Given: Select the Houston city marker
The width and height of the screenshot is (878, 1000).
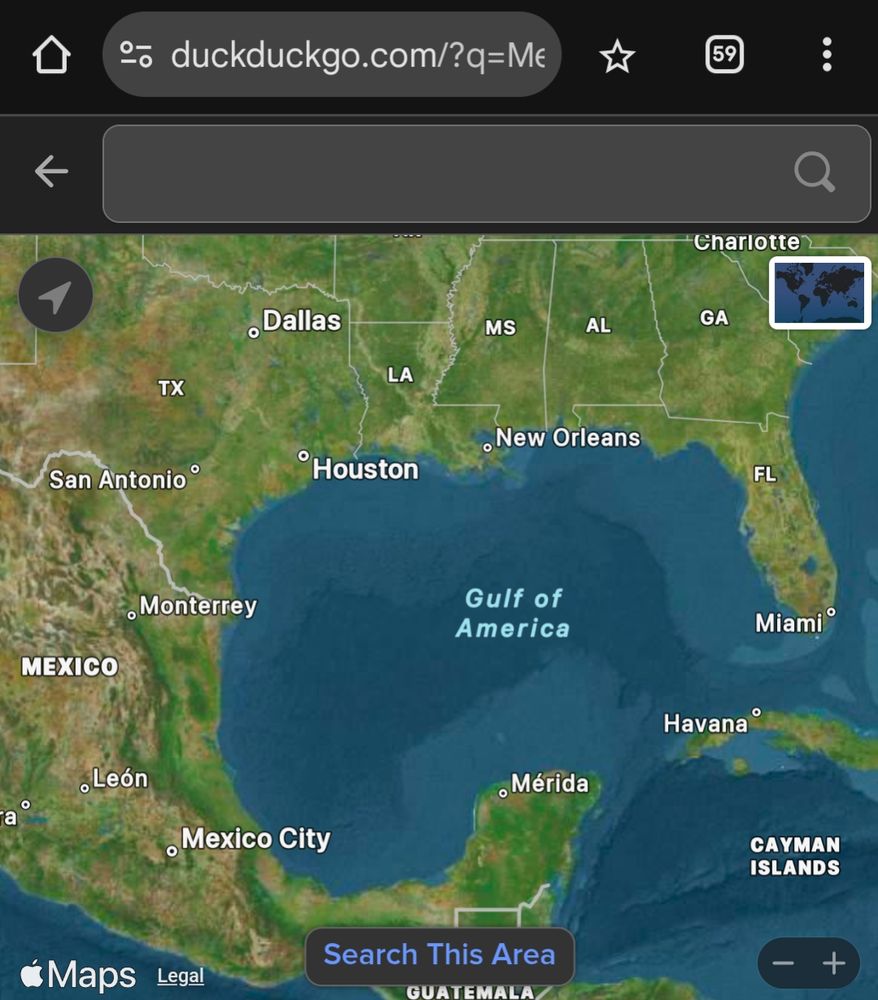Looking at the screenshot, I should tap(304, 457).
